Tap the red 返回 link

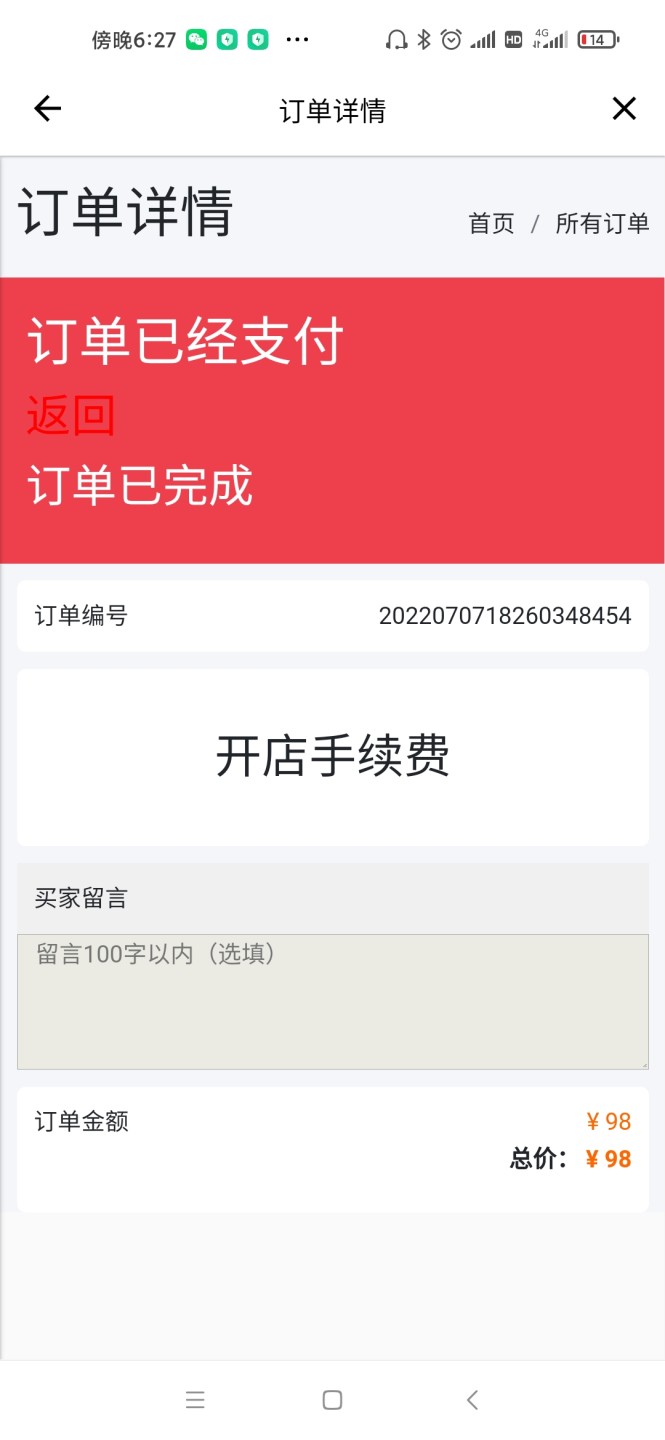coord(71,415)
